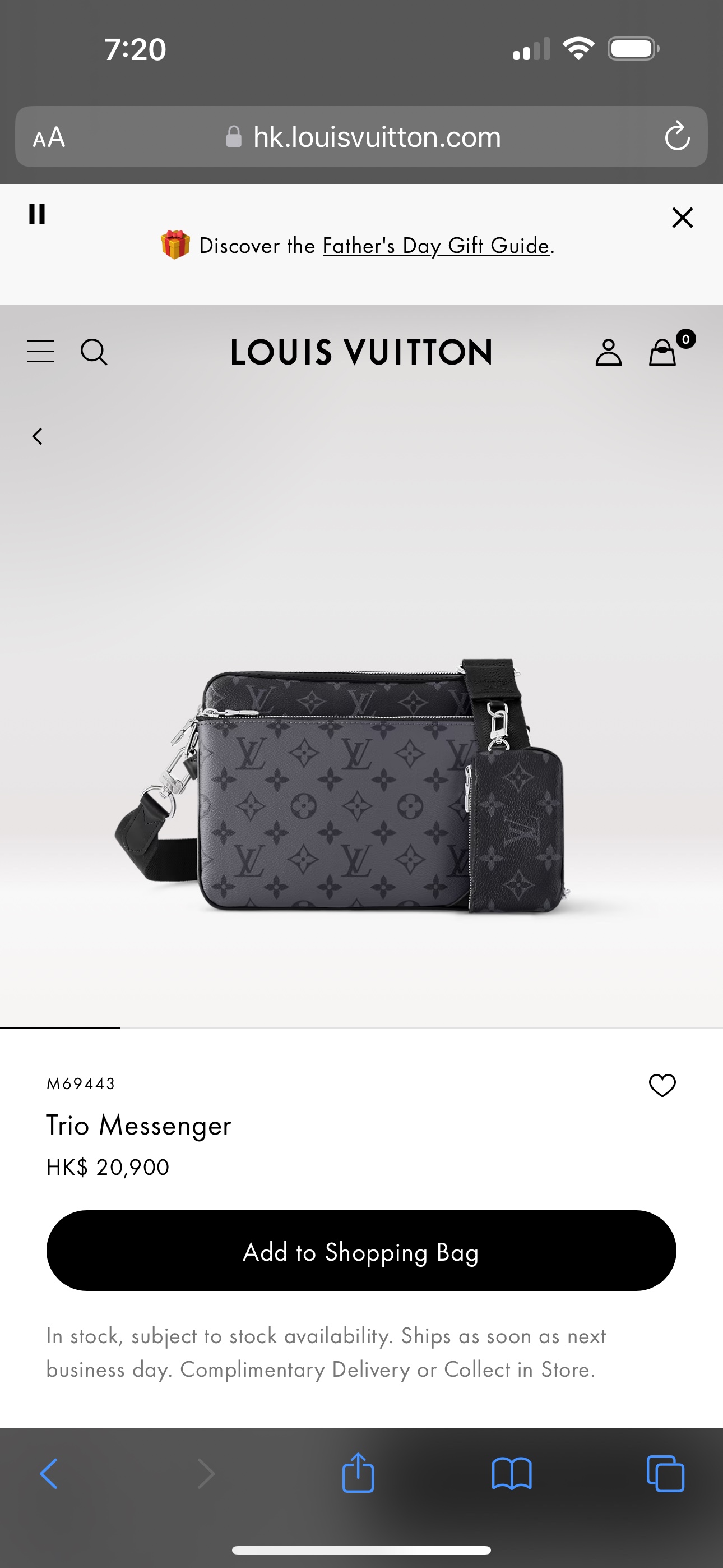Open the account profile icon

(608, 352)
